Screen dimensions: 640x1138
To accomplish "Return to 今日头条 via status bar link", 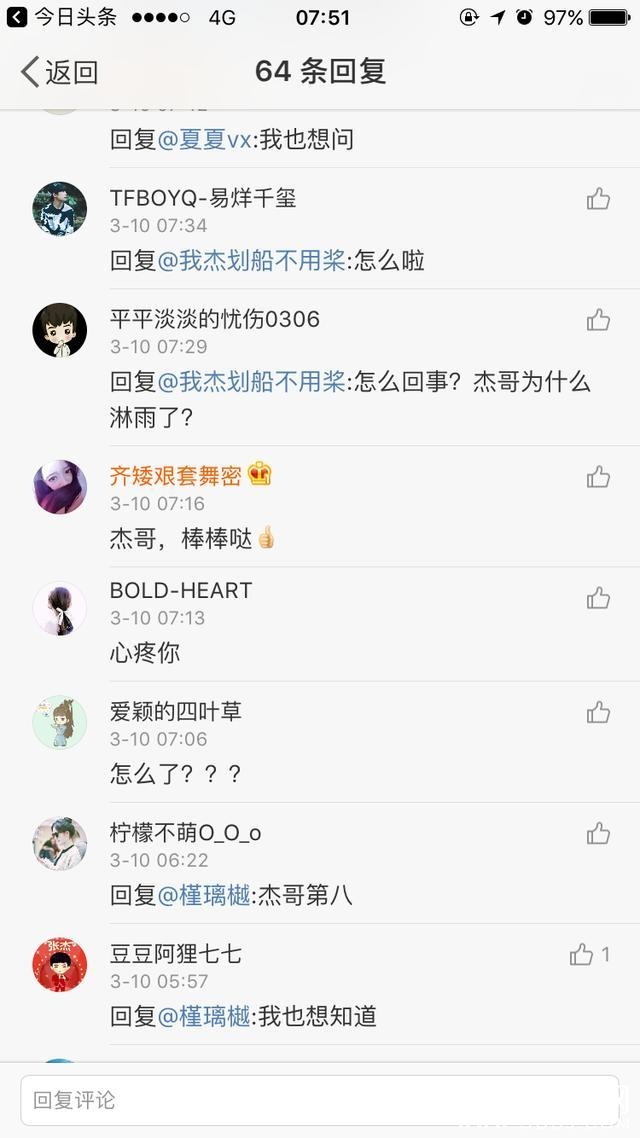I will tap(62, 17).
